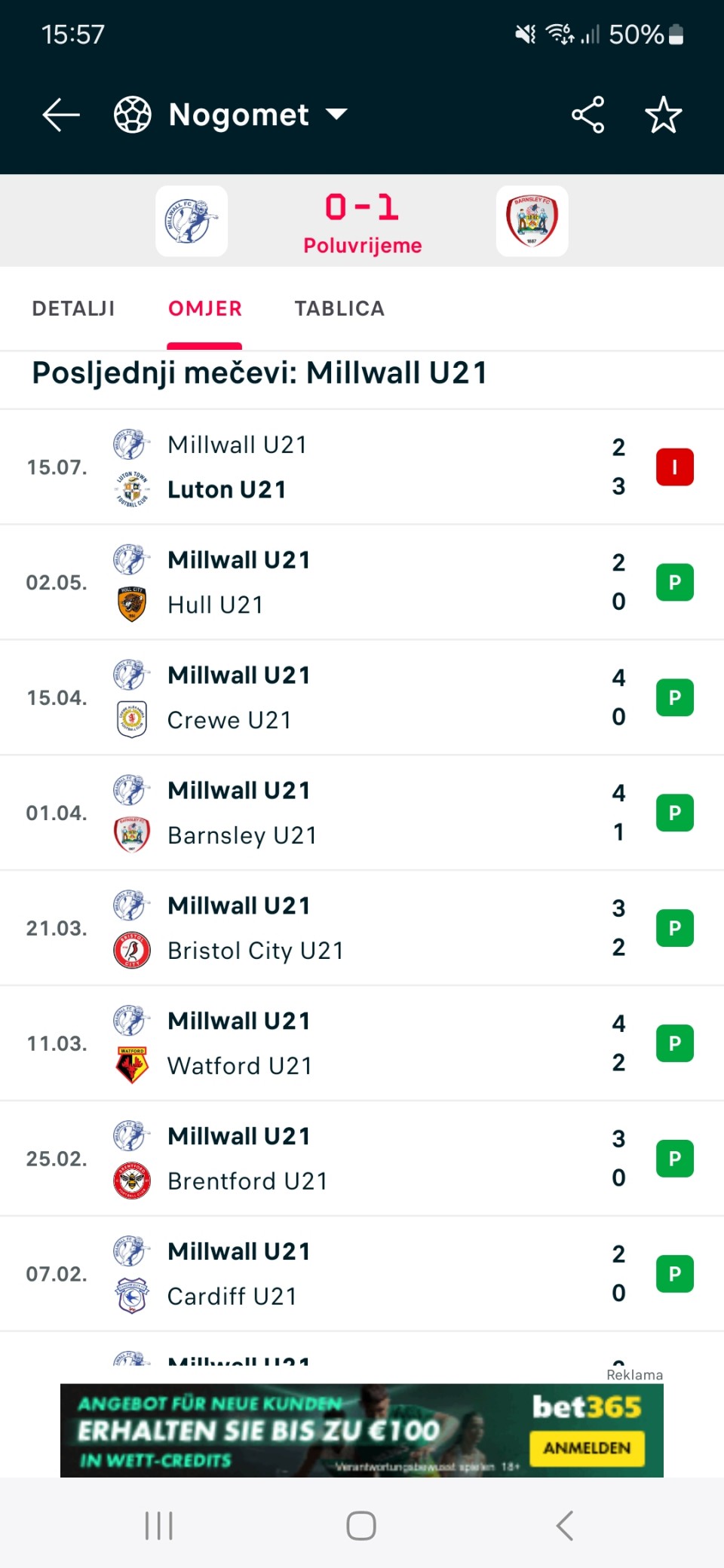View the Millwall U21 vs Brentford U21 match
The image size is (724, 1568).
coord(362,1159)
